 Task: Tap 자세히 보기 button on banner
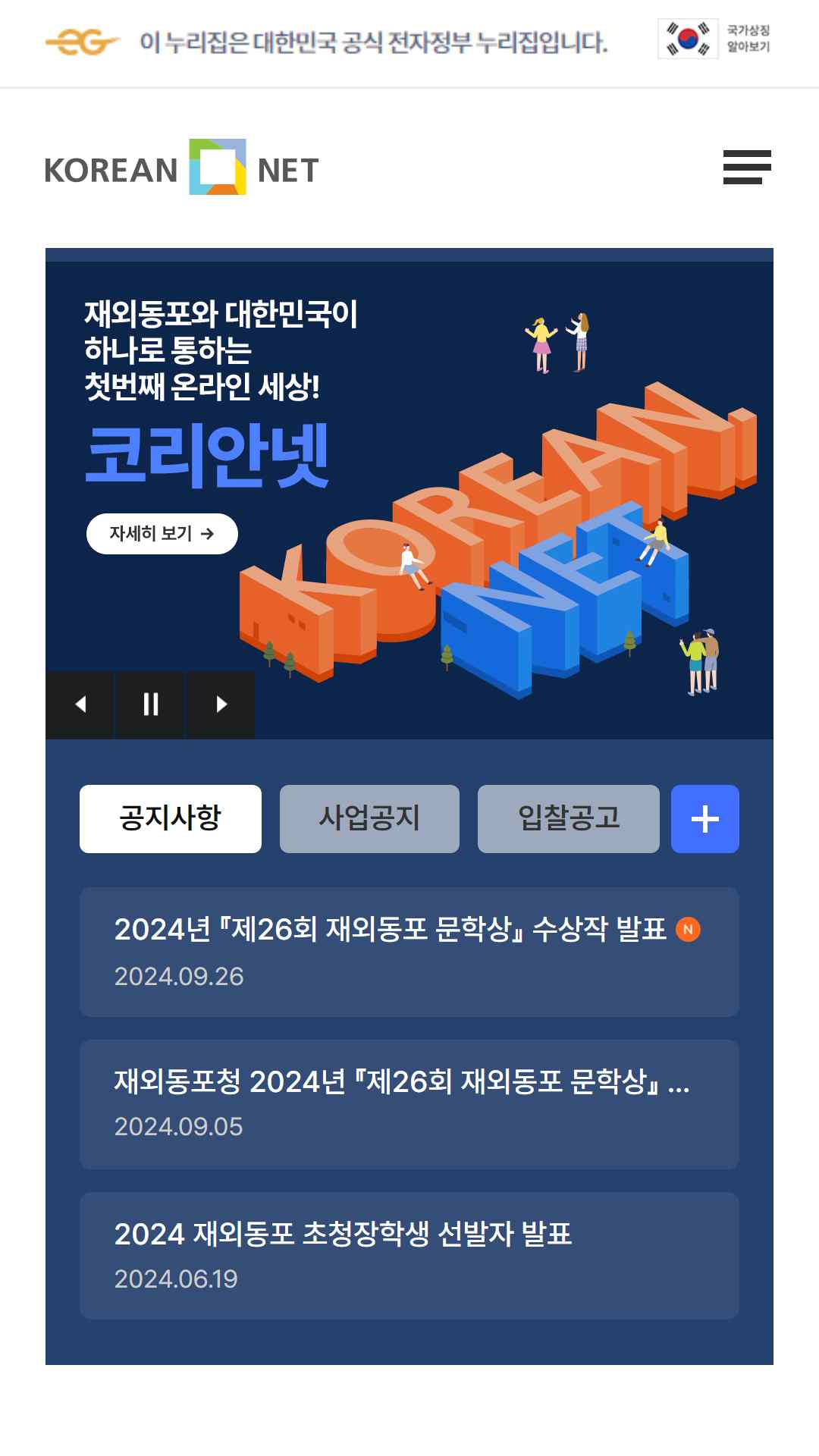[x=162, y=534]
